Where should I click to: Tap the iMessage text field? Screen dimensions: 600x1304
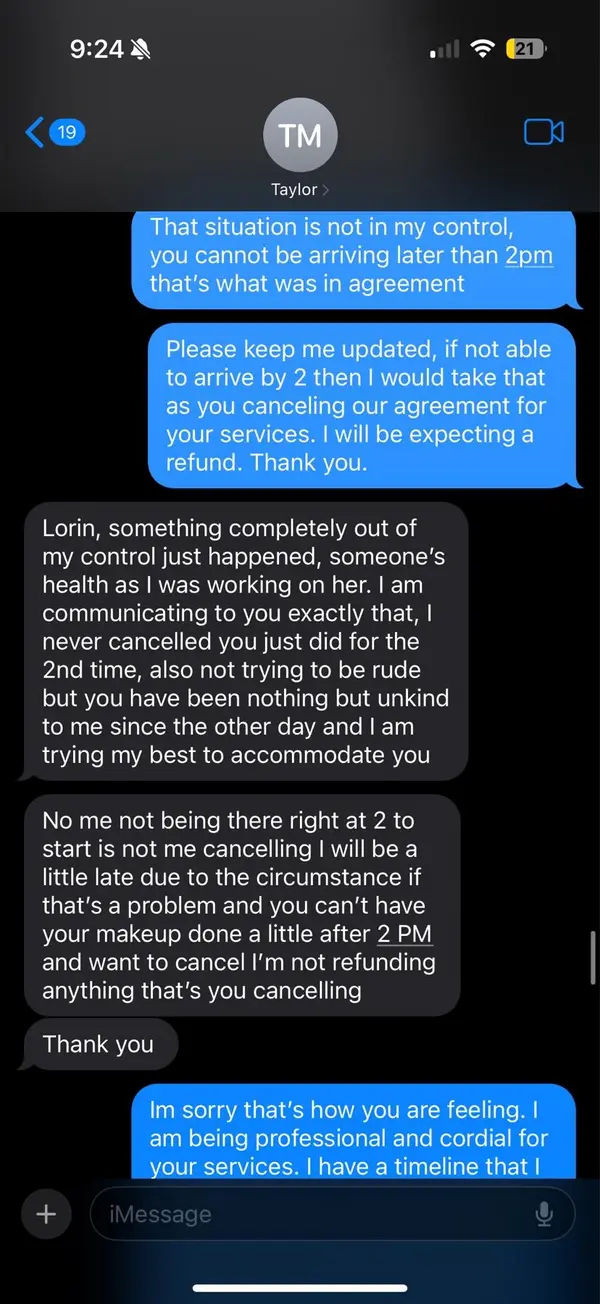(332, 1214)
